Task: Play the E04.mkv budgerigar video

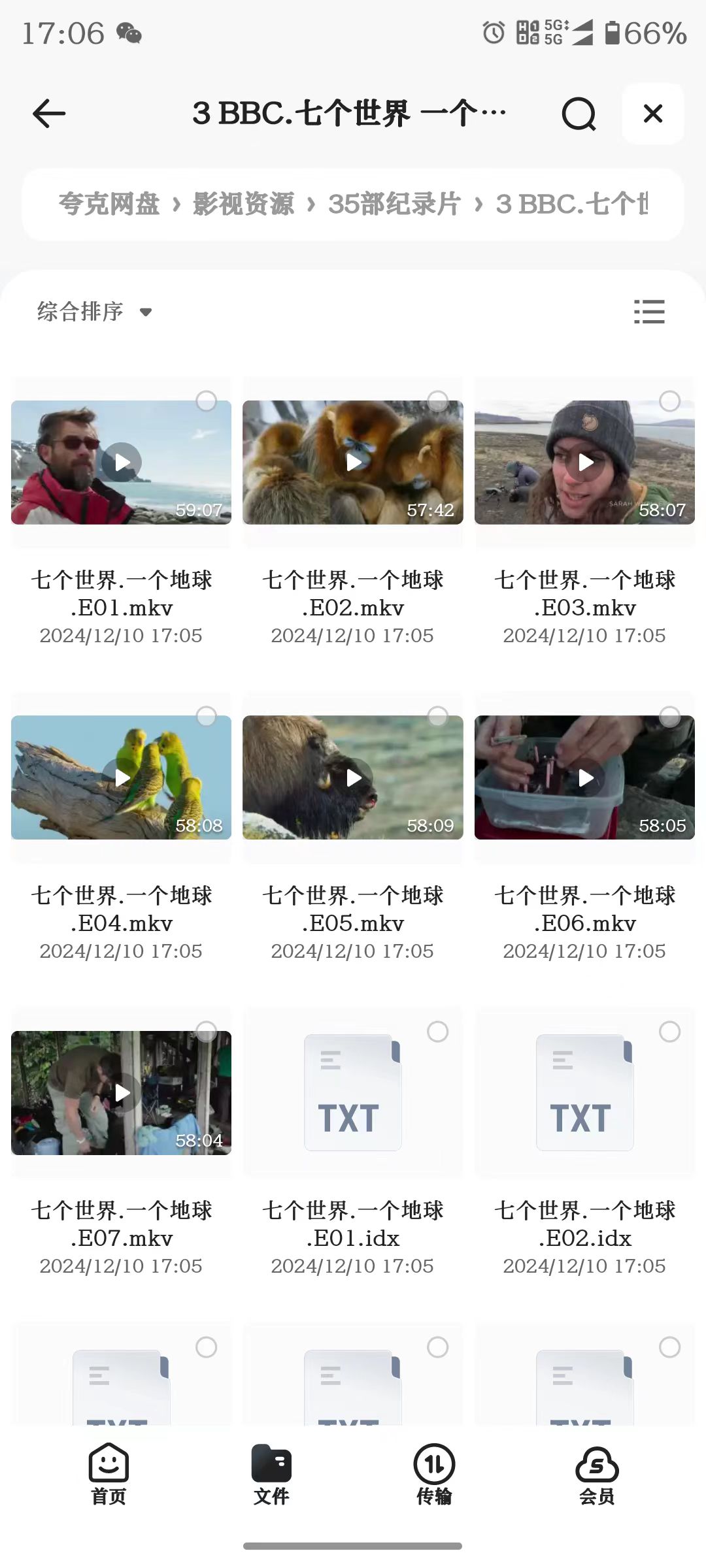Action: [x=122, y=777]
